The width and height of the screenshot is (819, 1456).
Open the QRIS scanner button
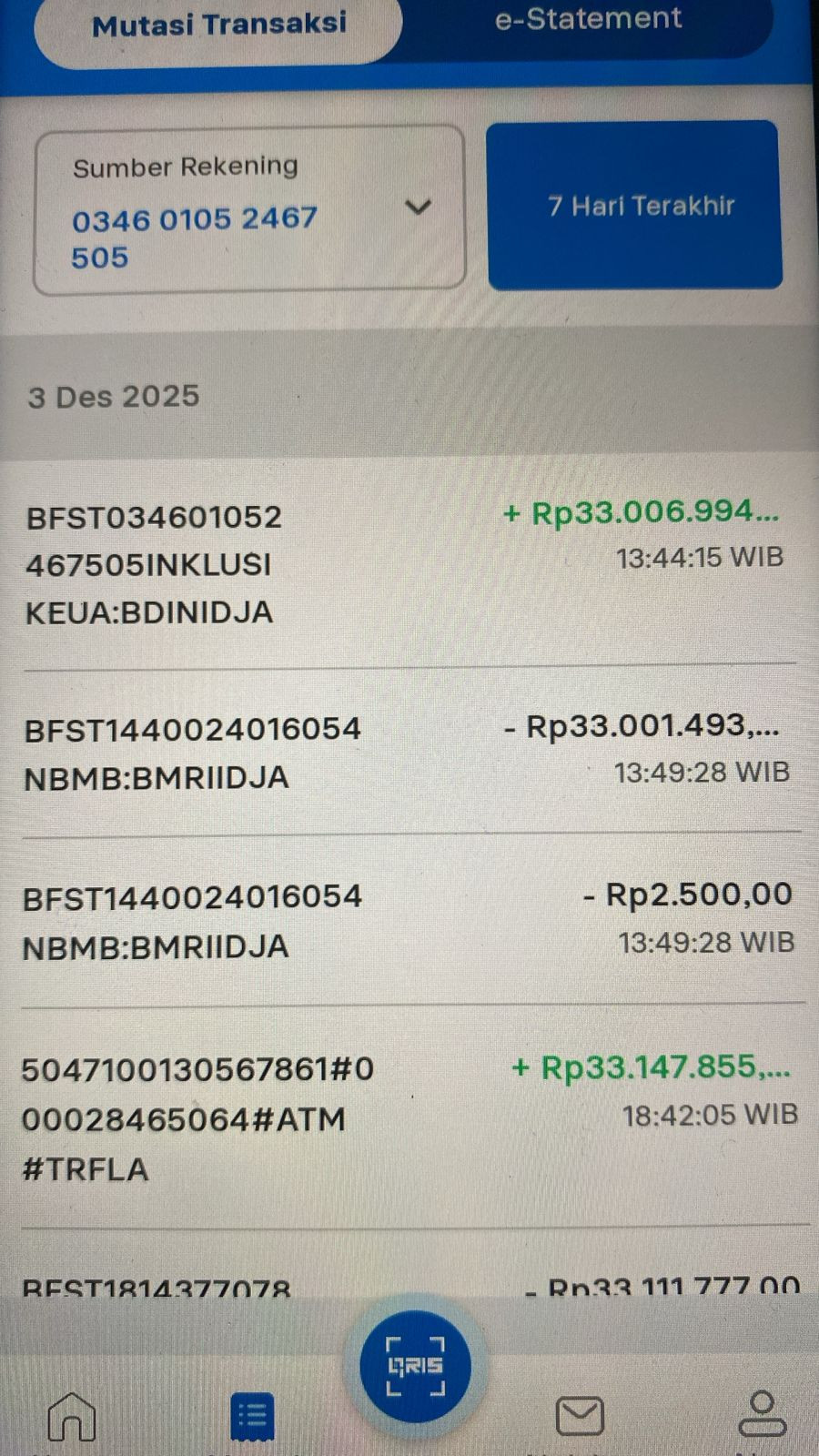415,1365
